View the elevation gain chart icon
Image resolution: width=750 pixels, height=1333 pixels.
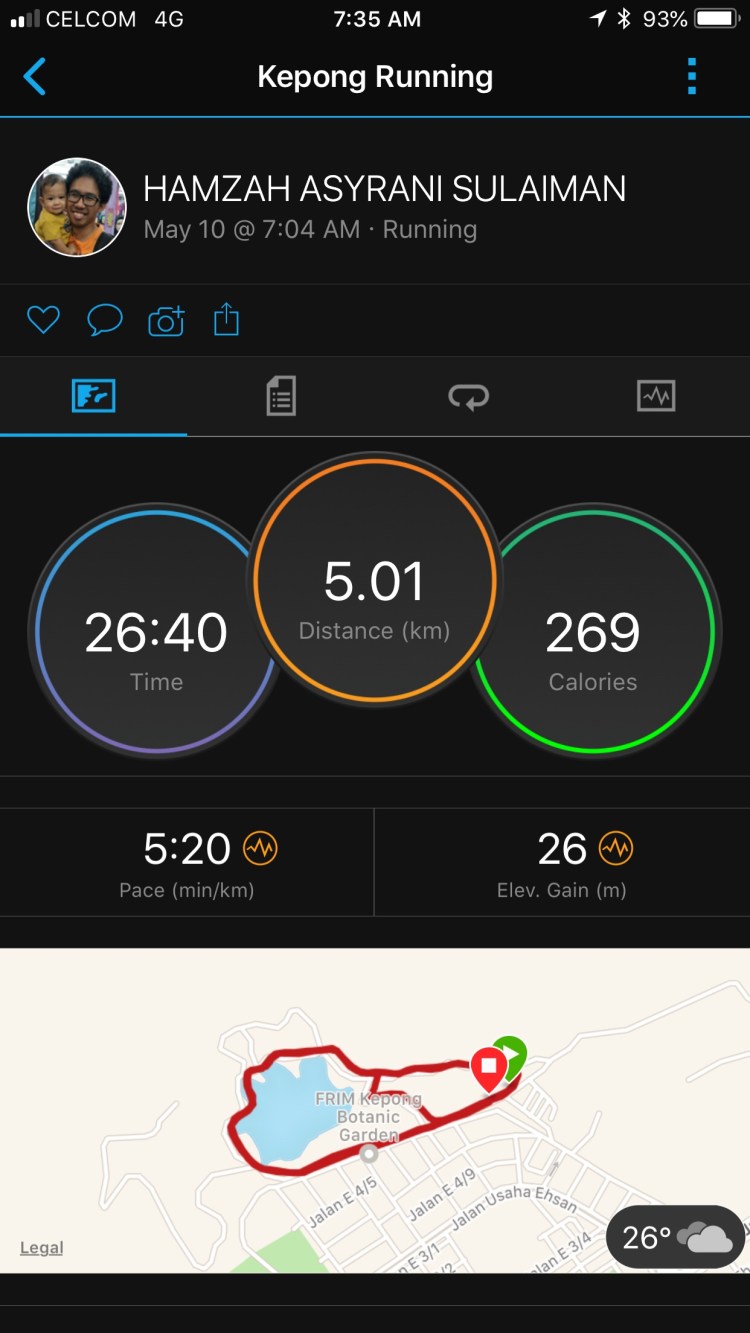616,849
